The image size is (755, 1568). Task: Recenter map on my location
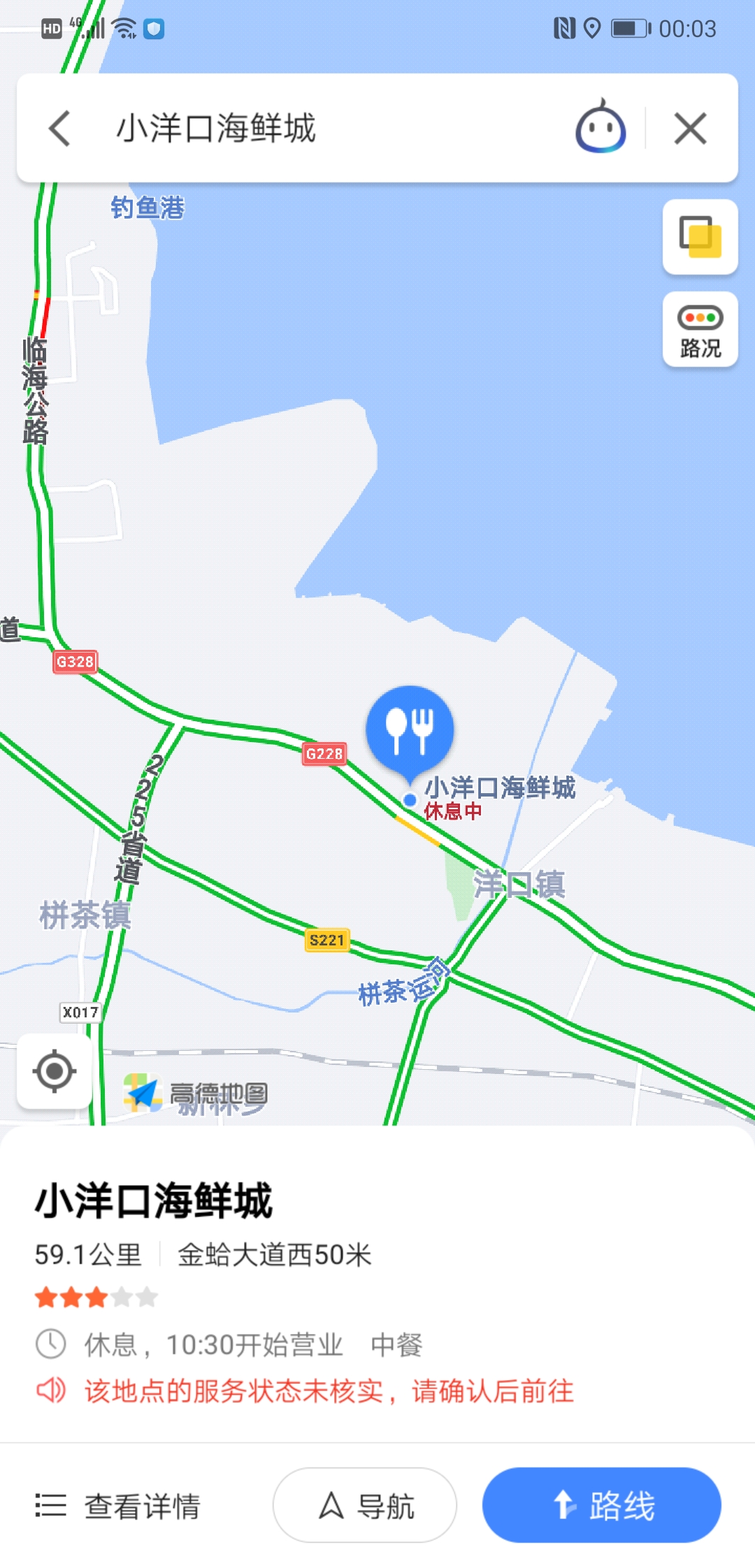[x=55, y=1070]
